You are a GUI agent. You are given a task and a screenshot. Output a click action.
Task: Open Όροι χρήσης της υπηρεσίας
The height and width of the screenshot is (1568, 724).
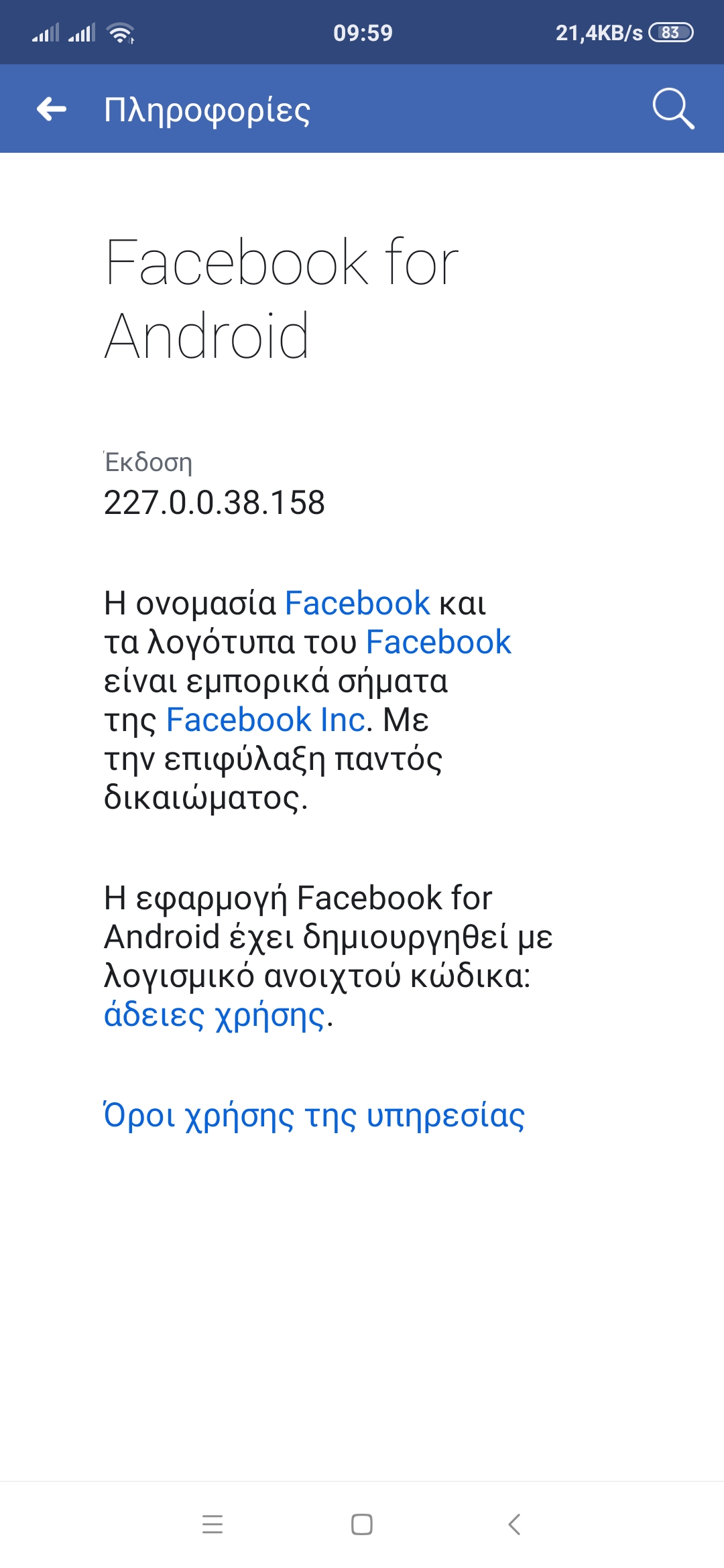pos(314,1115)
